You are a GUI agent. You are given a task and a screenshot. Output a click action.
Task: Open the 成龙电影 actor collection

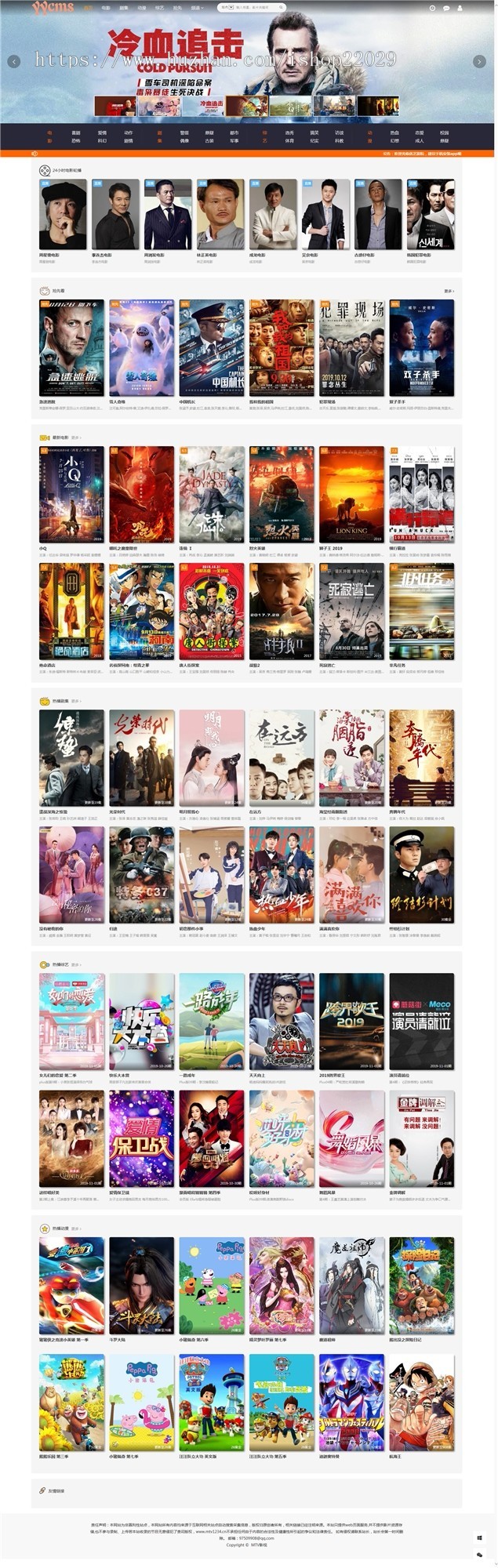click(x=282, y=214)
